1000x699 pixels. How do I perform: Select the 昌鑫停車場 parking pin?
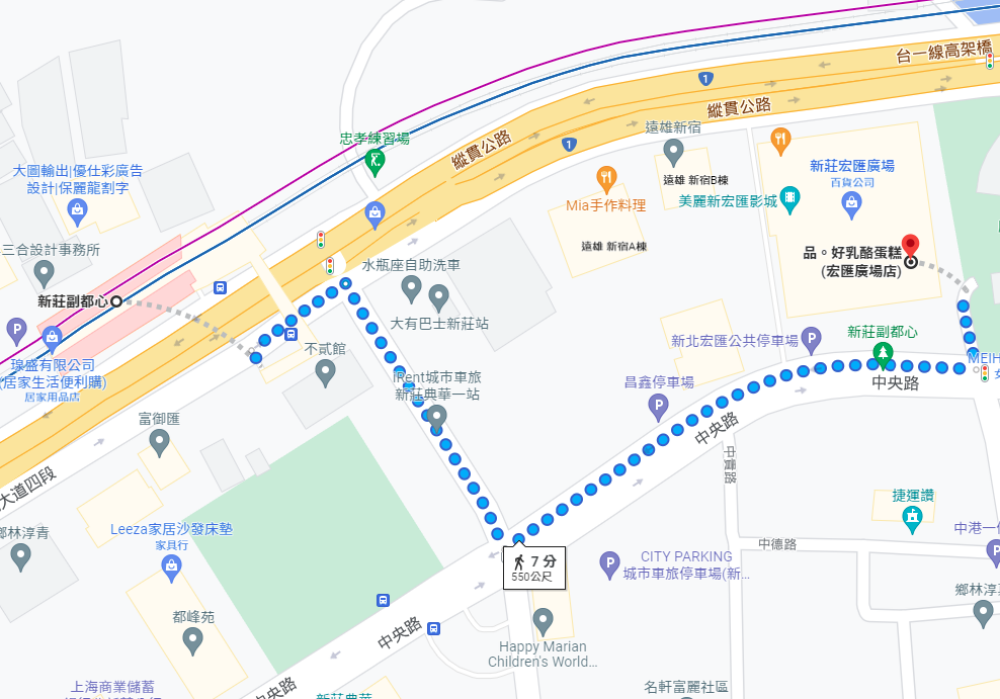[658, 406]
